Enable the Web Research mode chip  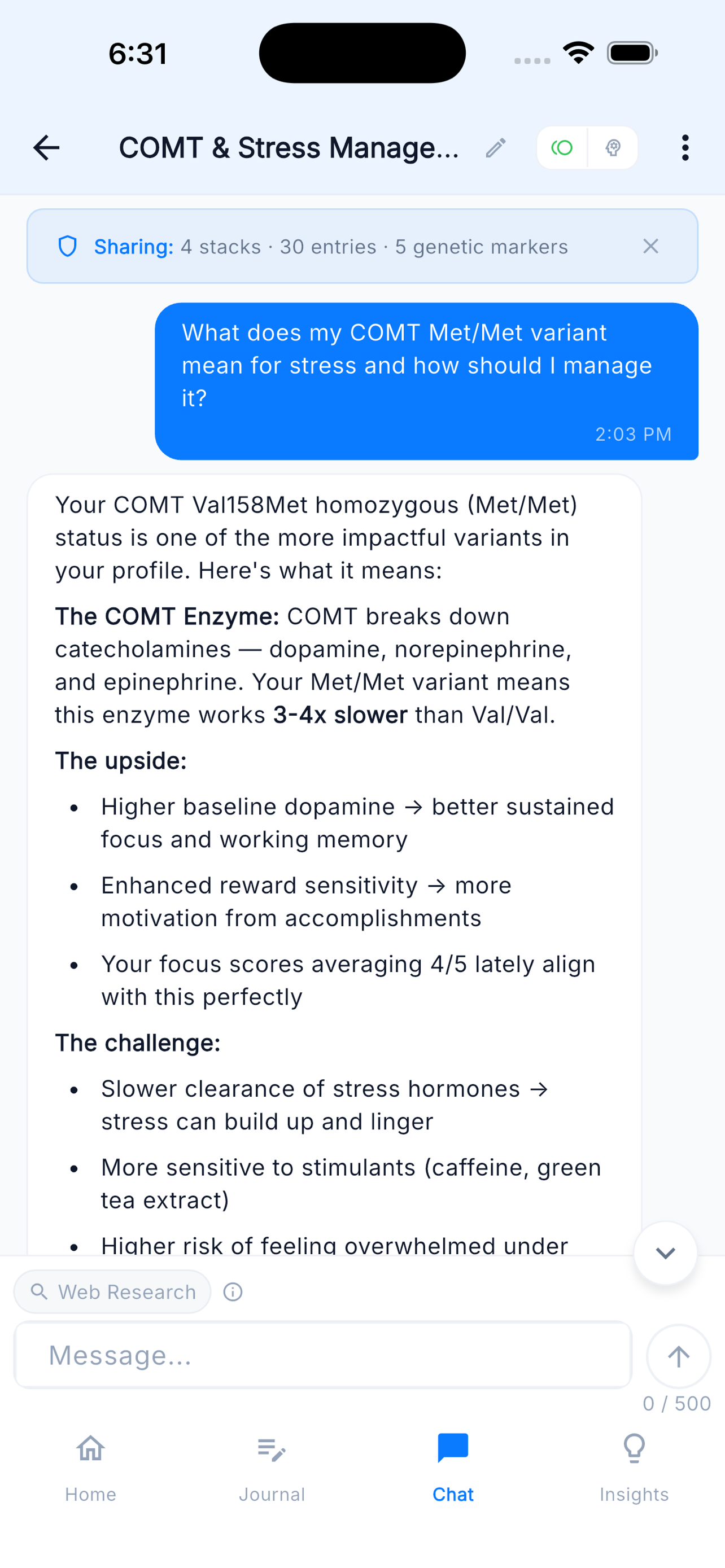[112, 1291]
